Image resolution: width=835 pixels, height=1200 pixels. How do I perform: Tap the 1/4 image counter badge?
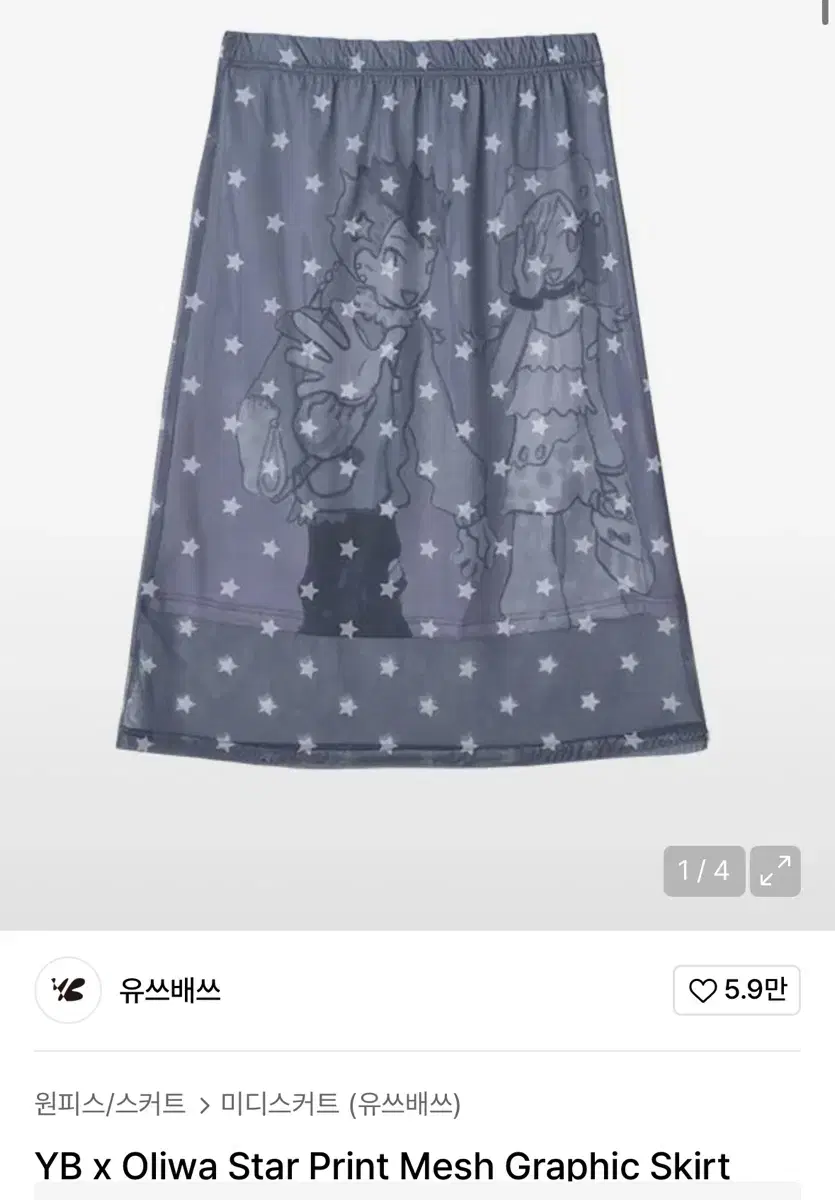(x=703, y=871)
